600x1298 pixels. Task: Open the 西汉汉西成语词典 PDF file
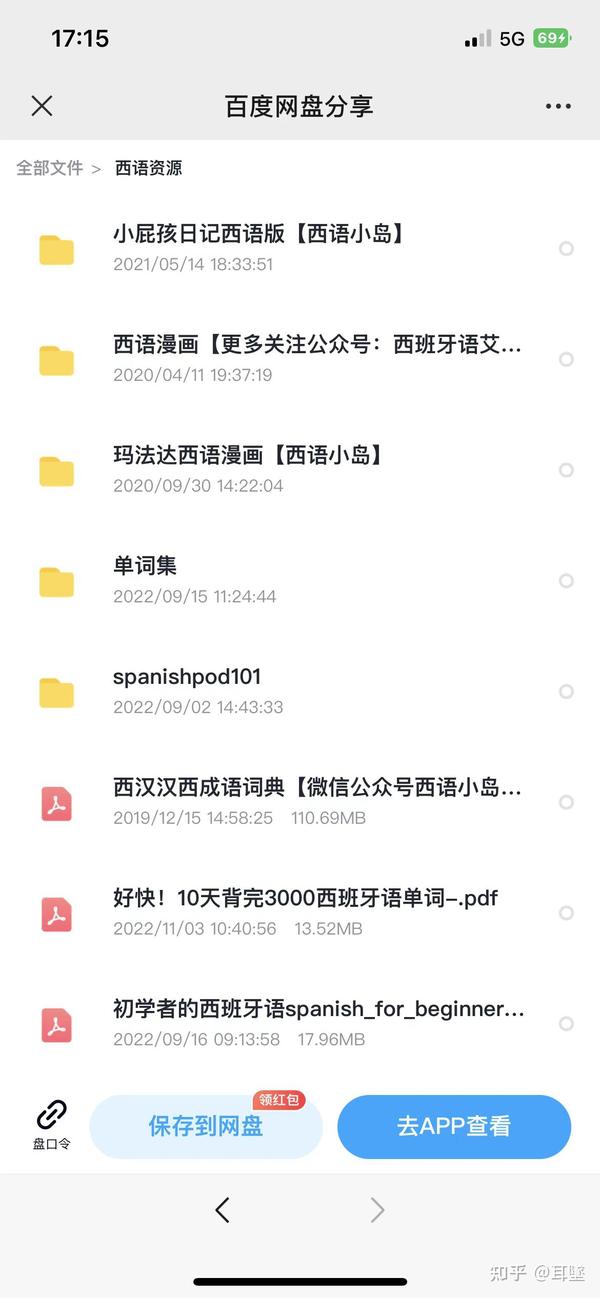[x=300, y=802]
